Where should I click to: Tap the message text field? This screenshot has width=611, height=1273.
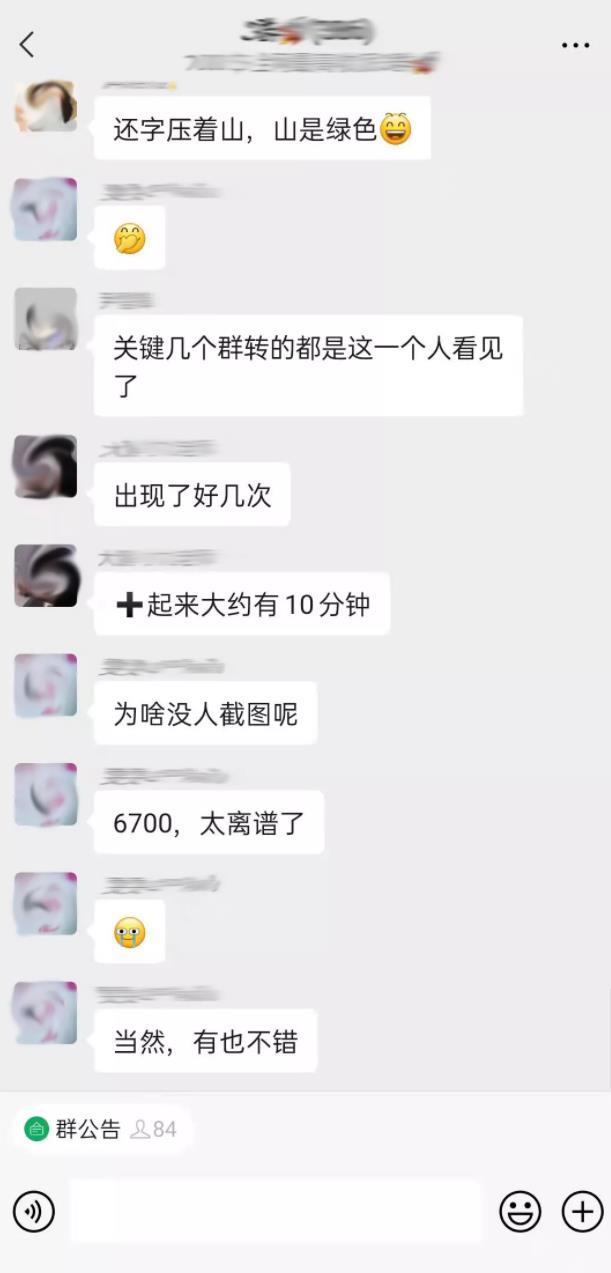[x=275, y=1212]
